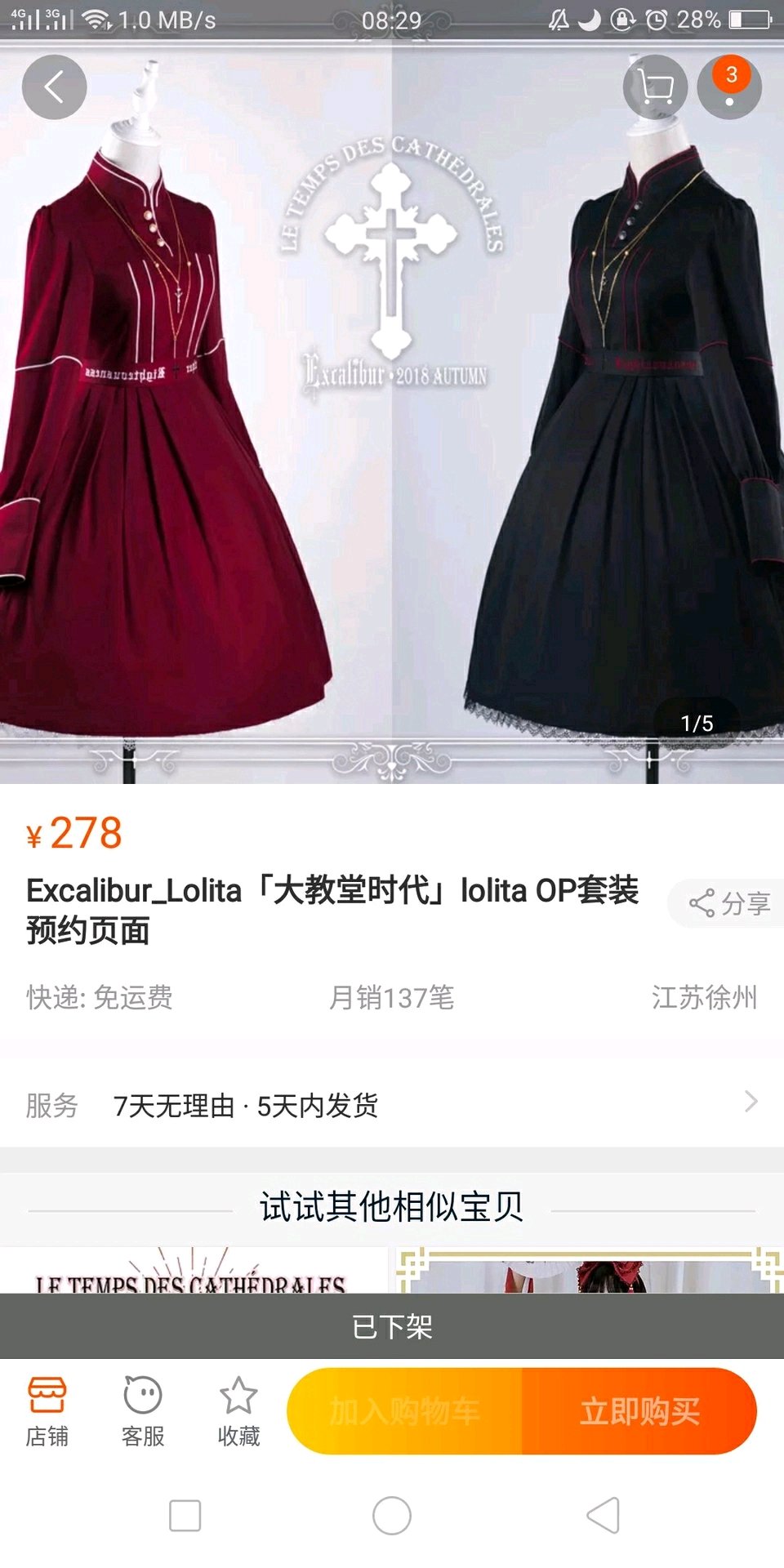This screenshot has width=784, height=1568.
Task: Tap 加入购物车 add to cart
Action: click(x=404, y=1411)
